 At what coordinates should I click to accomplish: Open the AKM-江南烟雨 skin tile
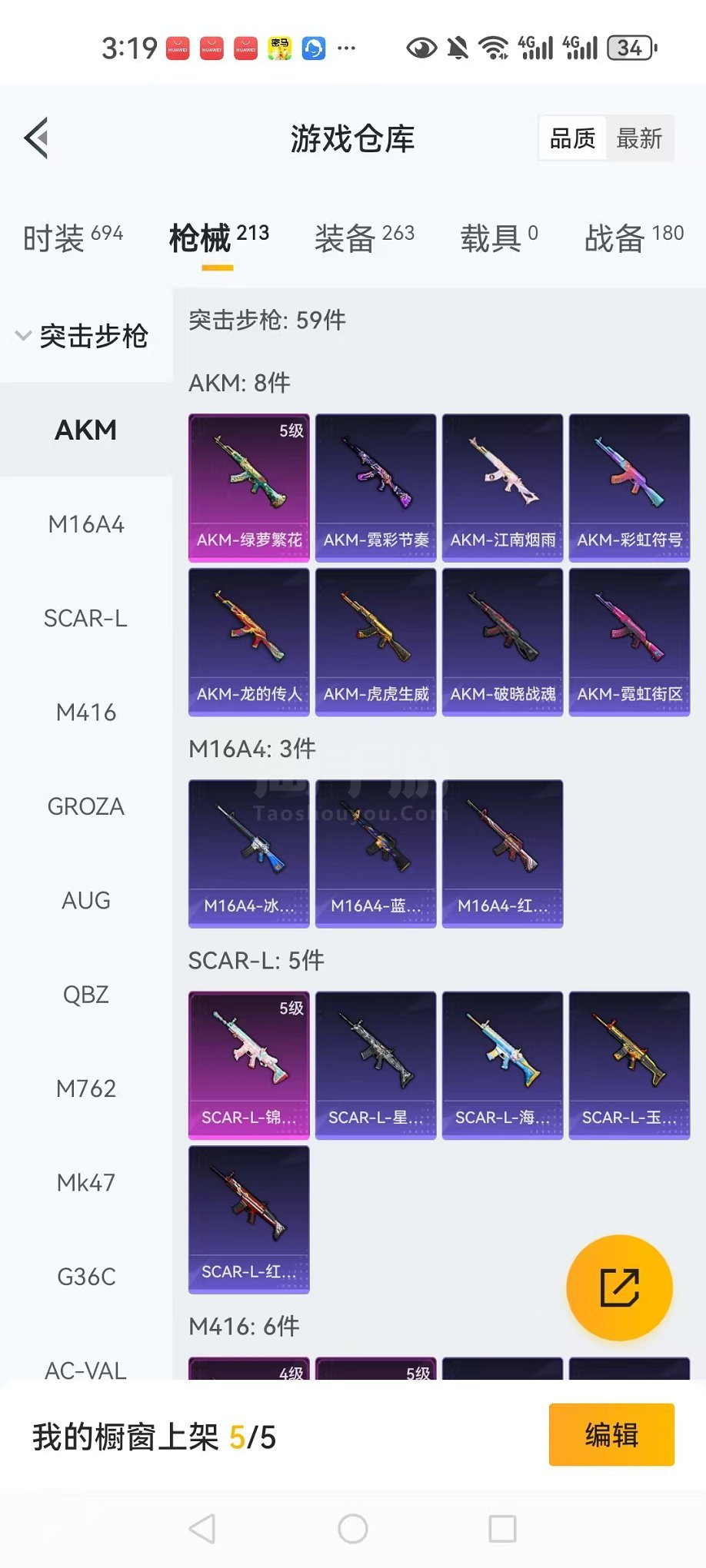point(503,488)
